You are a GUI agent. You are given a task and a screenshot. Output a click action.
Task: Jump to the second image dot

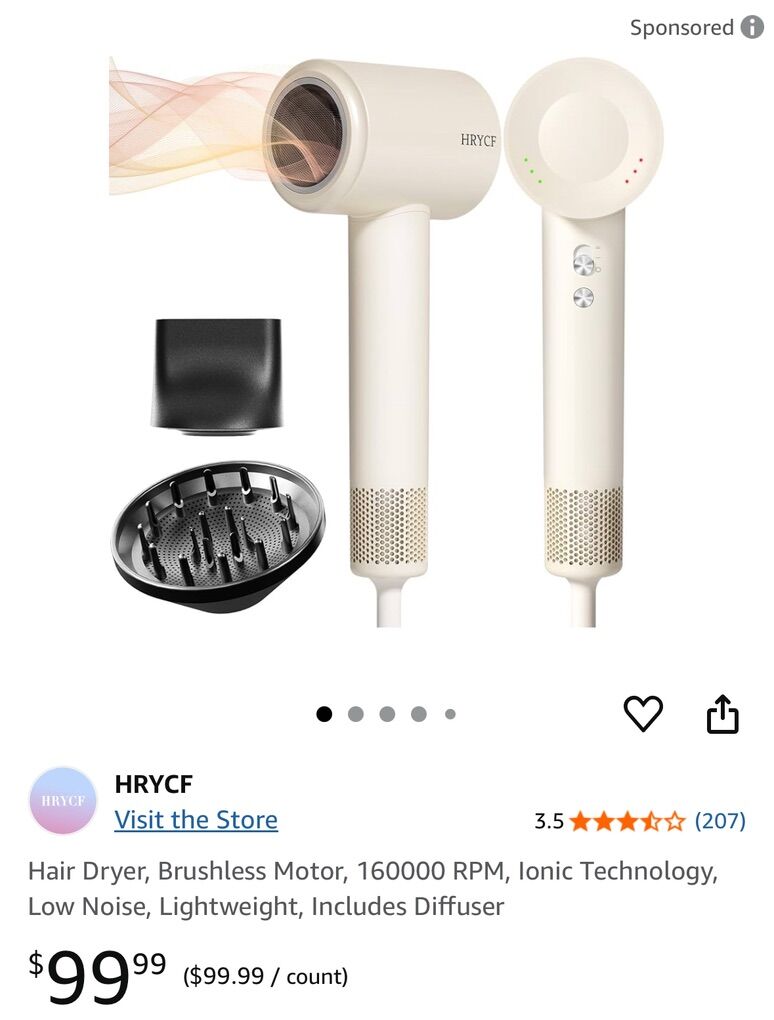click(x=355, y=714)
